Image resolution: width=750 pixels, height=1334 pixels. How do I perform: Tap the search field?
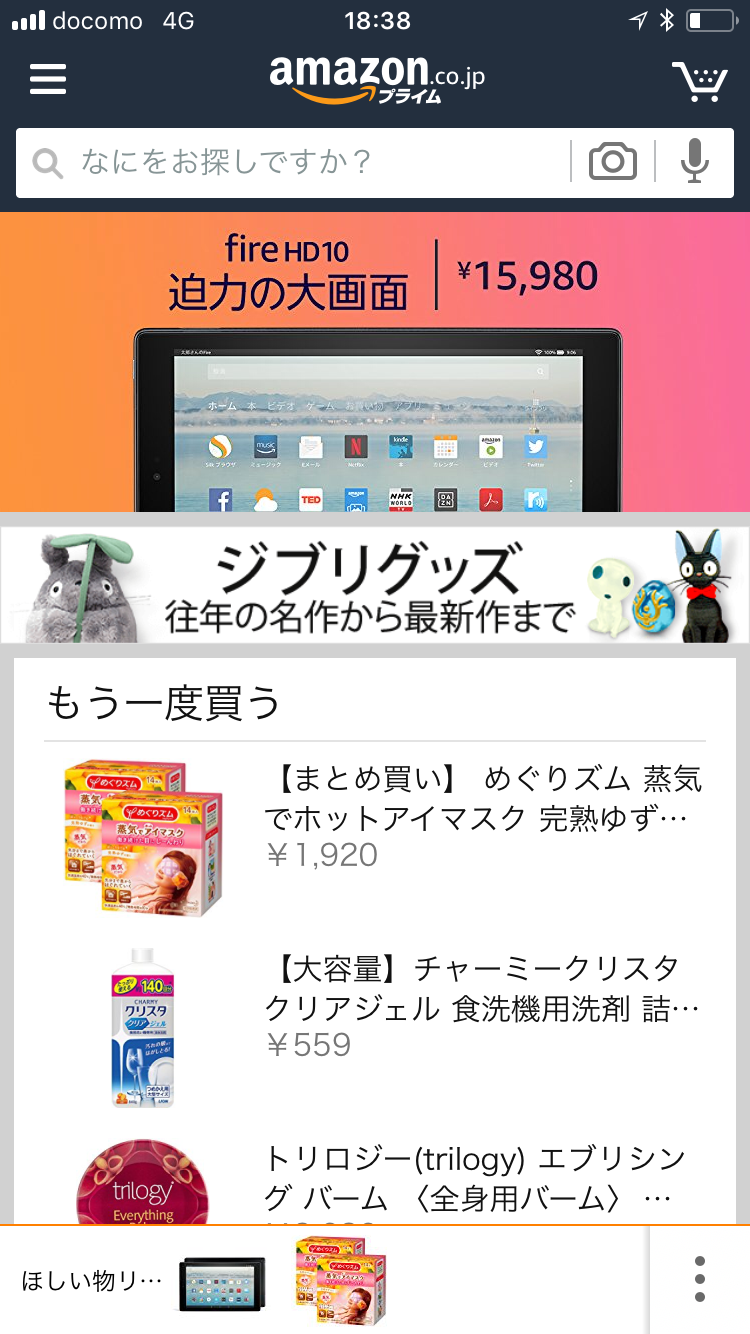pyautogui.click(x=300, y=161)
